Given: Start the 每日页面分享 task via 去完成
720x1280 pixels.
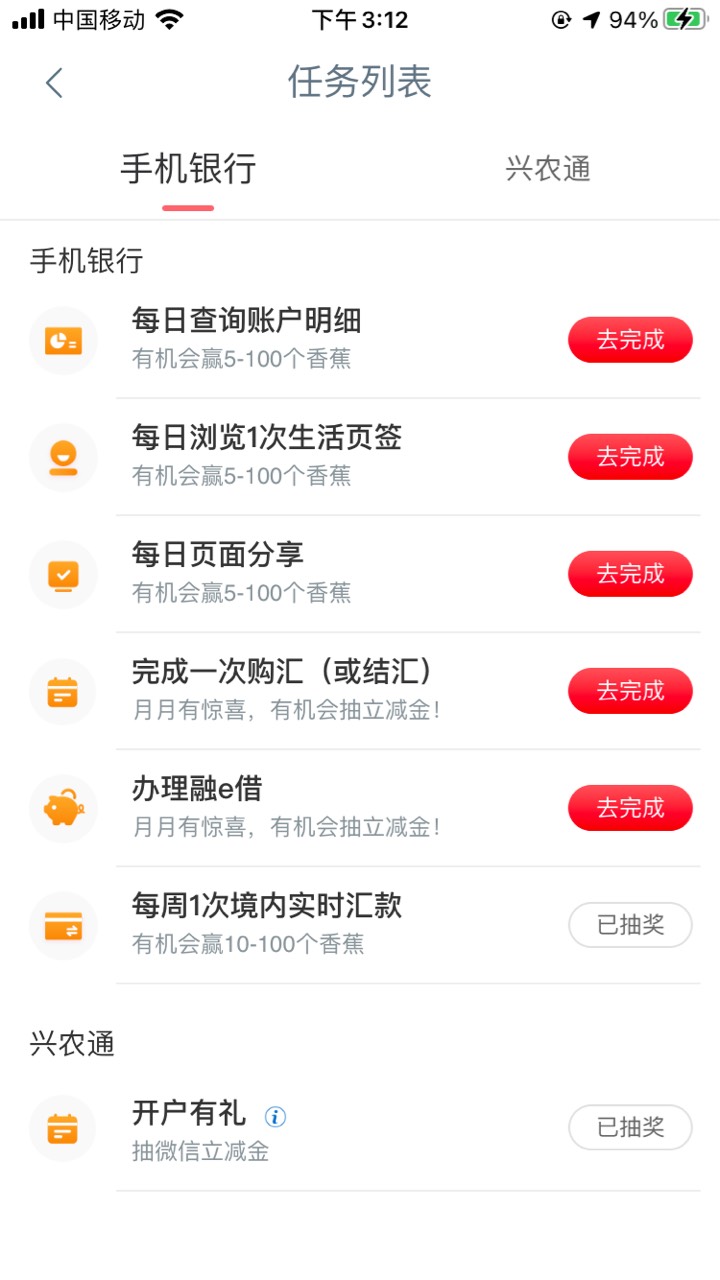Looking at the screenshot, I should (x=630, y=574).
